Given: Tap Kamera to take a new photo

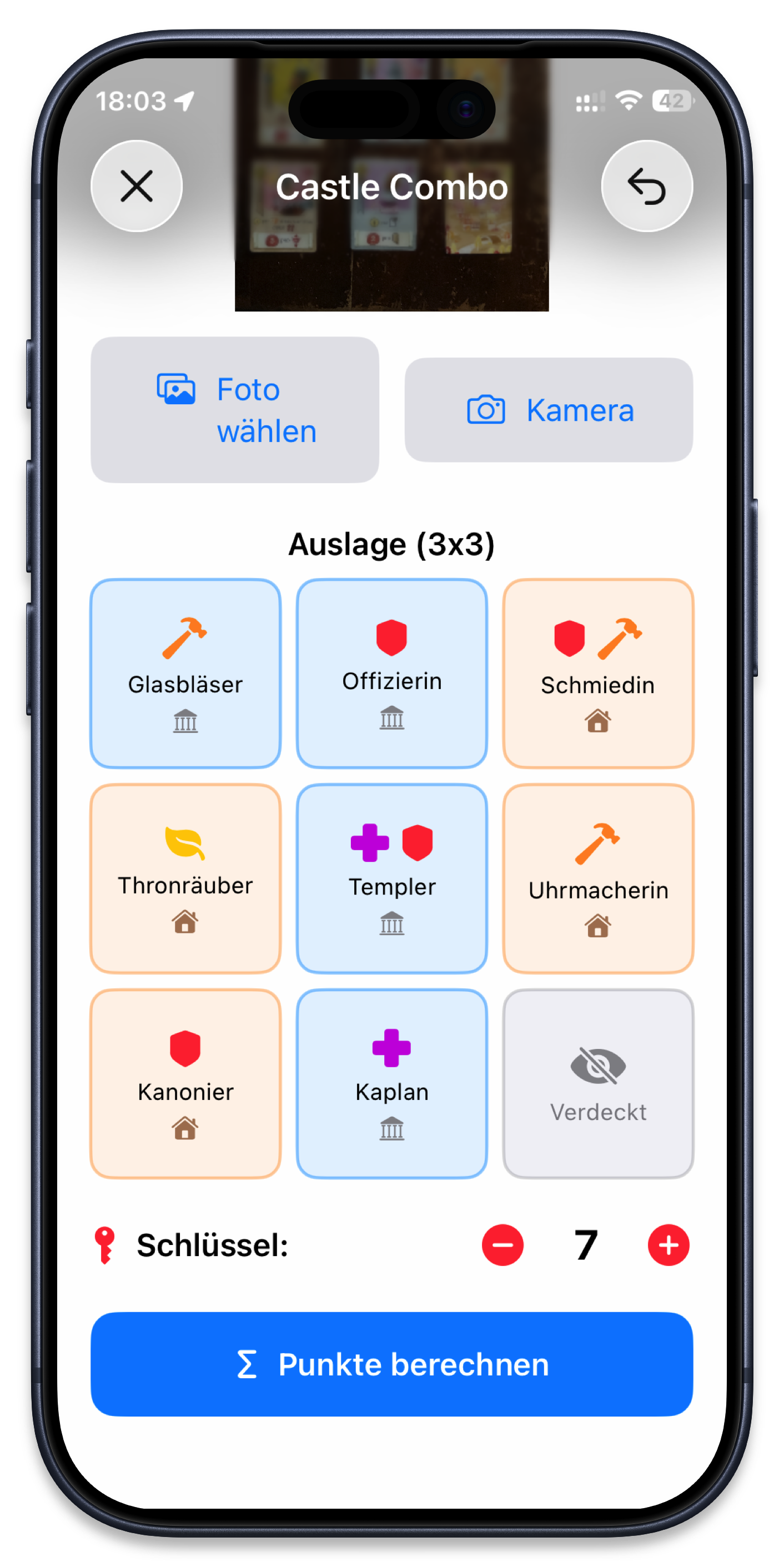Looking at the screenshot, I should (549, 410).
